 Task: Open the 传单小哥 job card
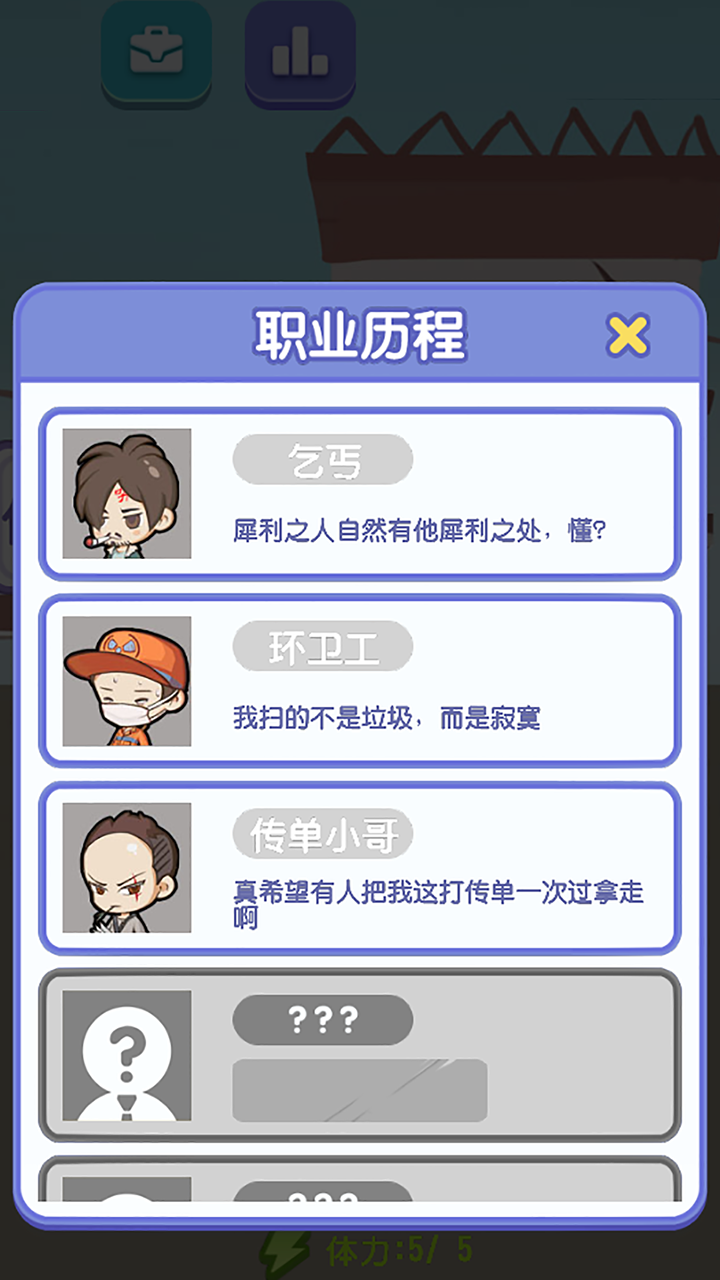pos(360,867)
